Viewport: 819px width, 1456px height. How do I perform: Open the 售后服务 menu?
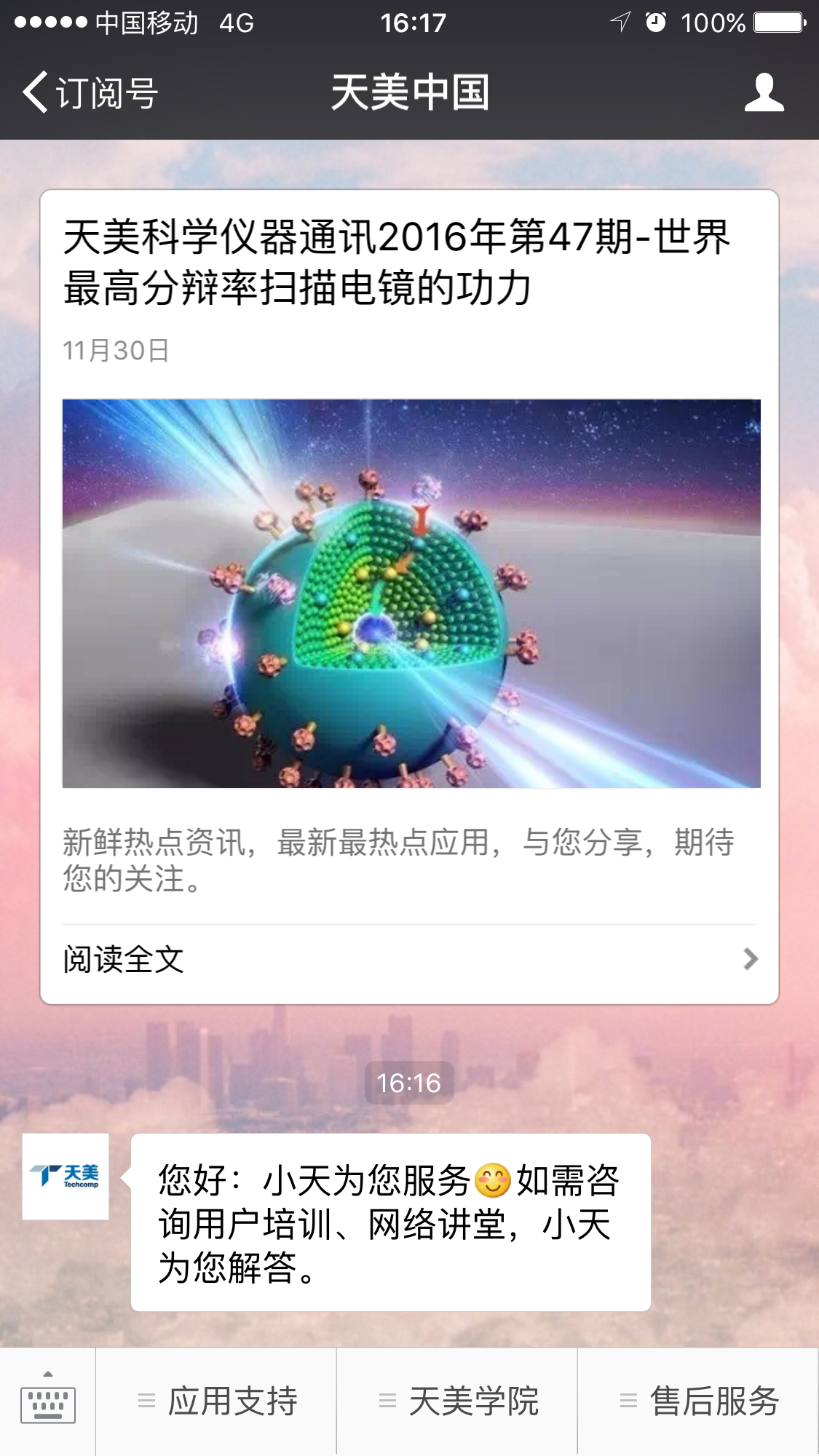pos(699,1401)
